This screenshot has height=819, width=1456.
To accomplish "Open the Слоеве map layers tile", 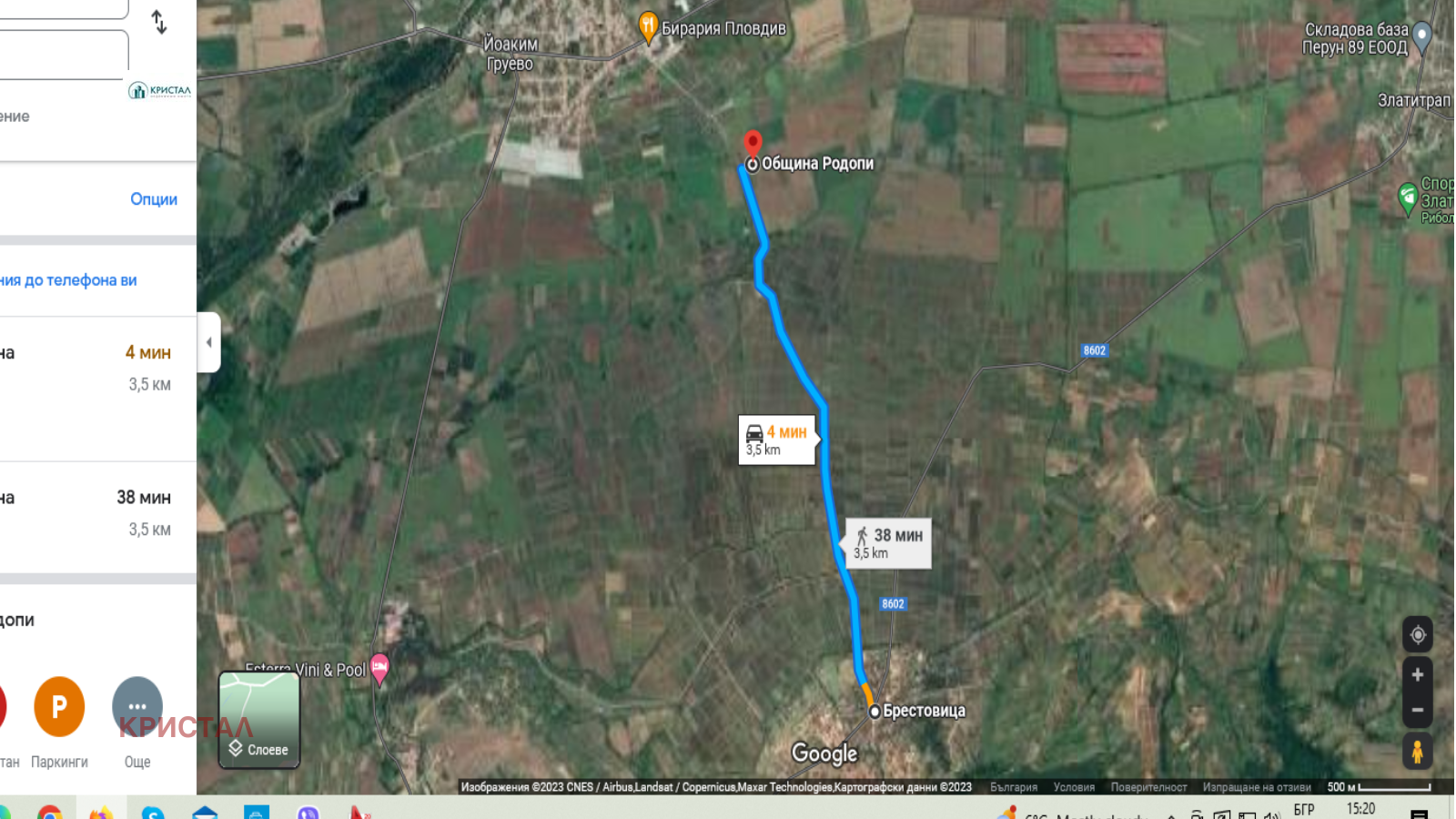I will (259, 720).
